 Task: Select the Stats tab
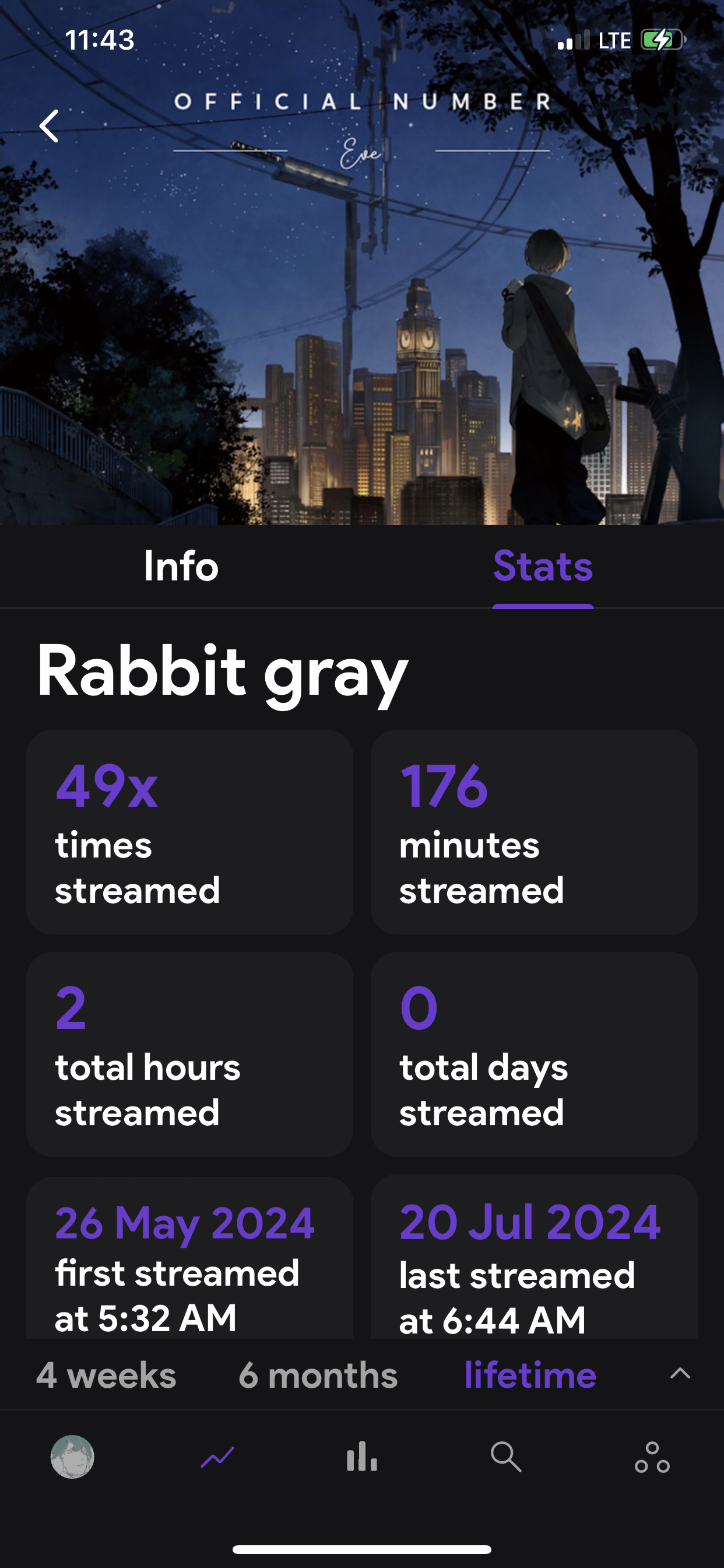coord(543,566)
